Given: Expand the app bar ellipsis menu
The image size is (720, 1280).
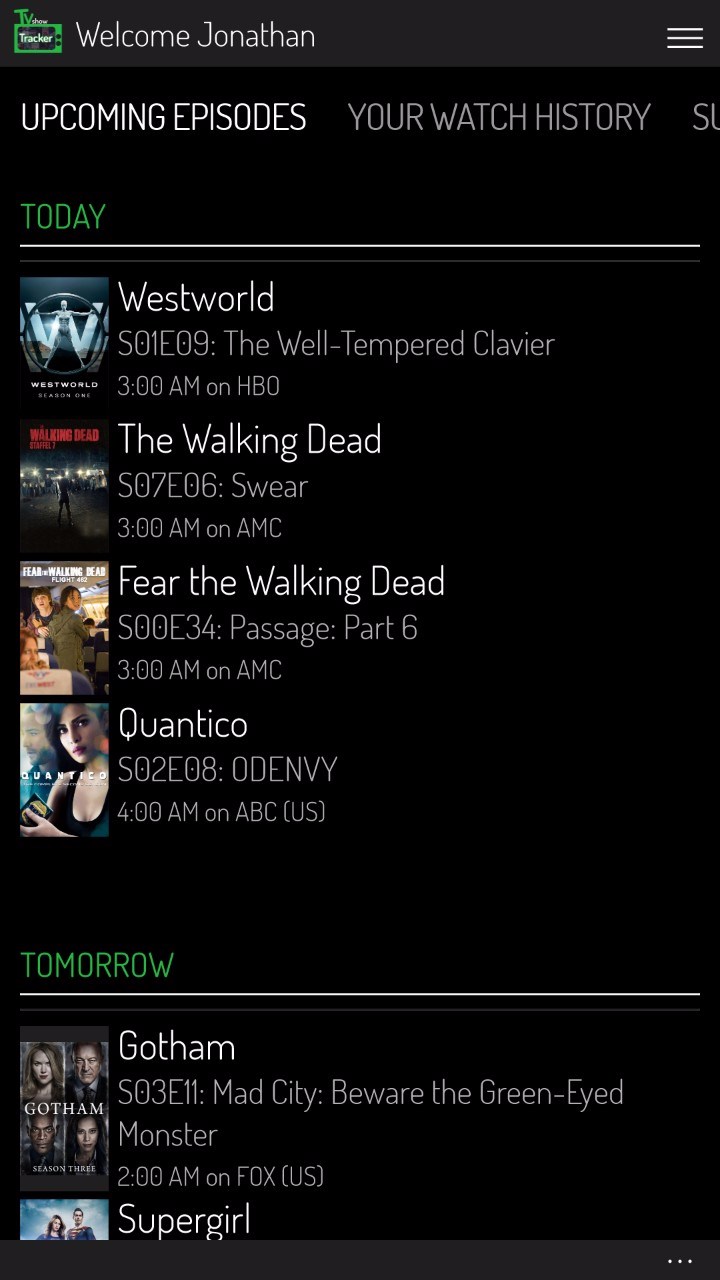Looking at the screenshot, I should click(x=679, y=1261).
